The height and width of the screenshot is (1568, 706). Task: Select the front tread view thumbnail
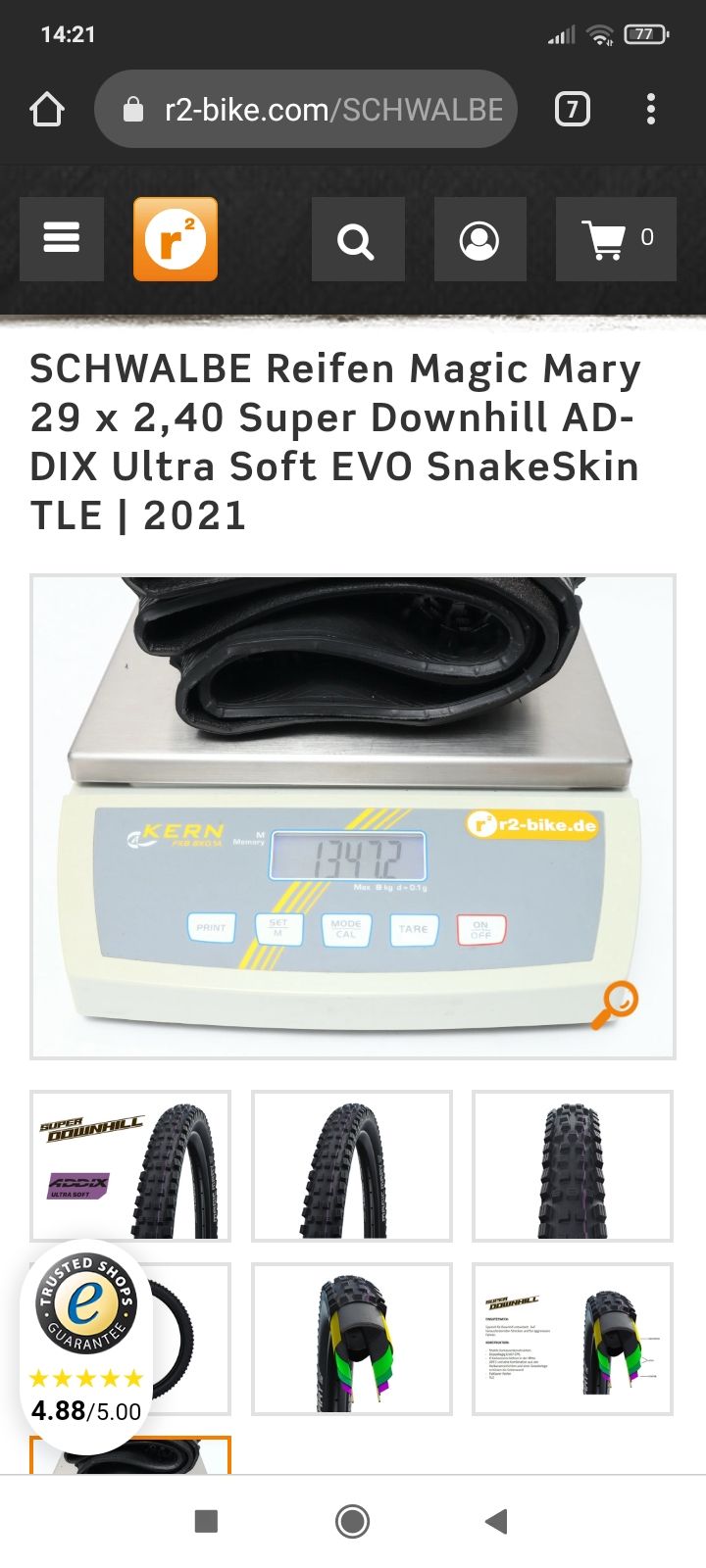pyautogui.click(x=573, y=1166)
